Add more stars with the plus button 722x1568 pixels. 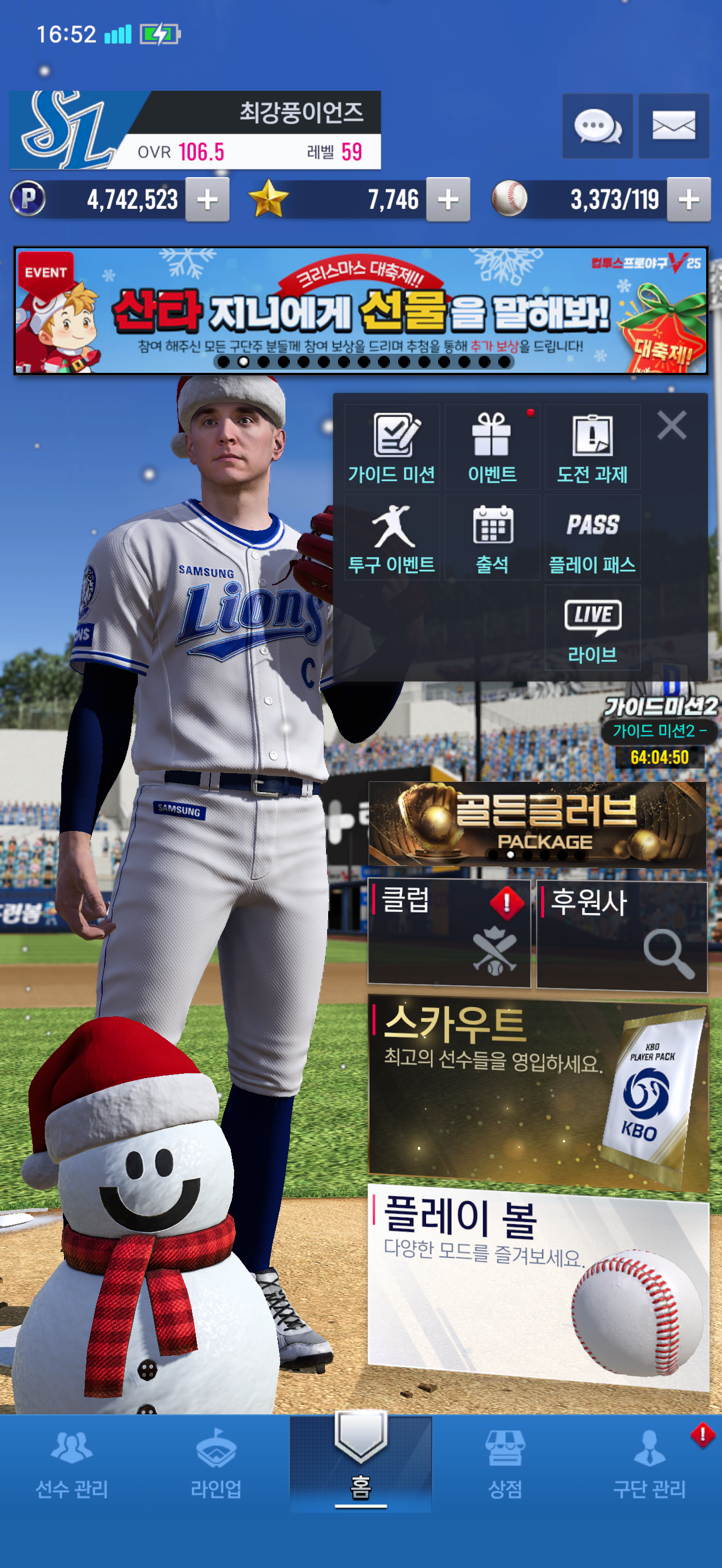pyautogui.click(x=447, y=200)
